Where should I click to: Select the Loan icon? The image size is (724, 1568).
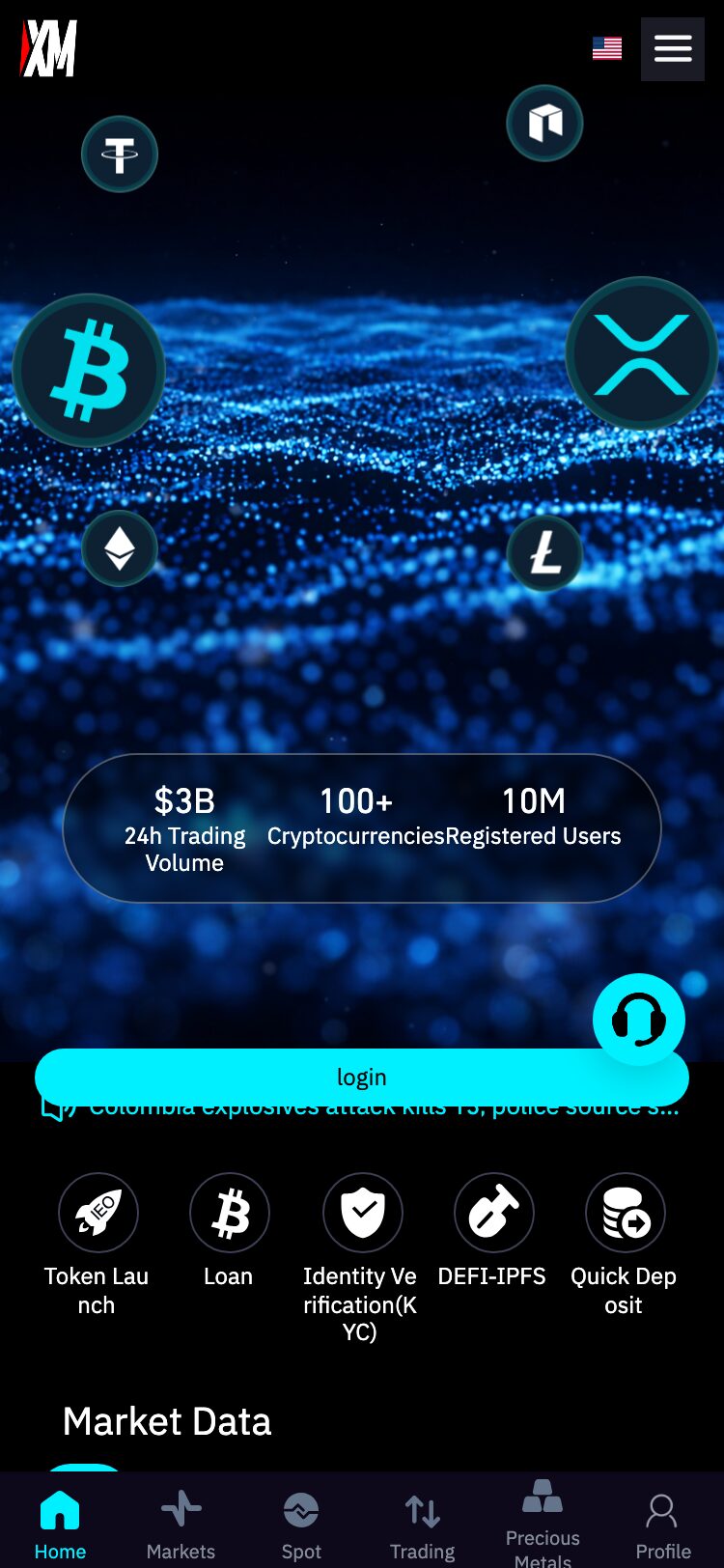(229, 1212)
